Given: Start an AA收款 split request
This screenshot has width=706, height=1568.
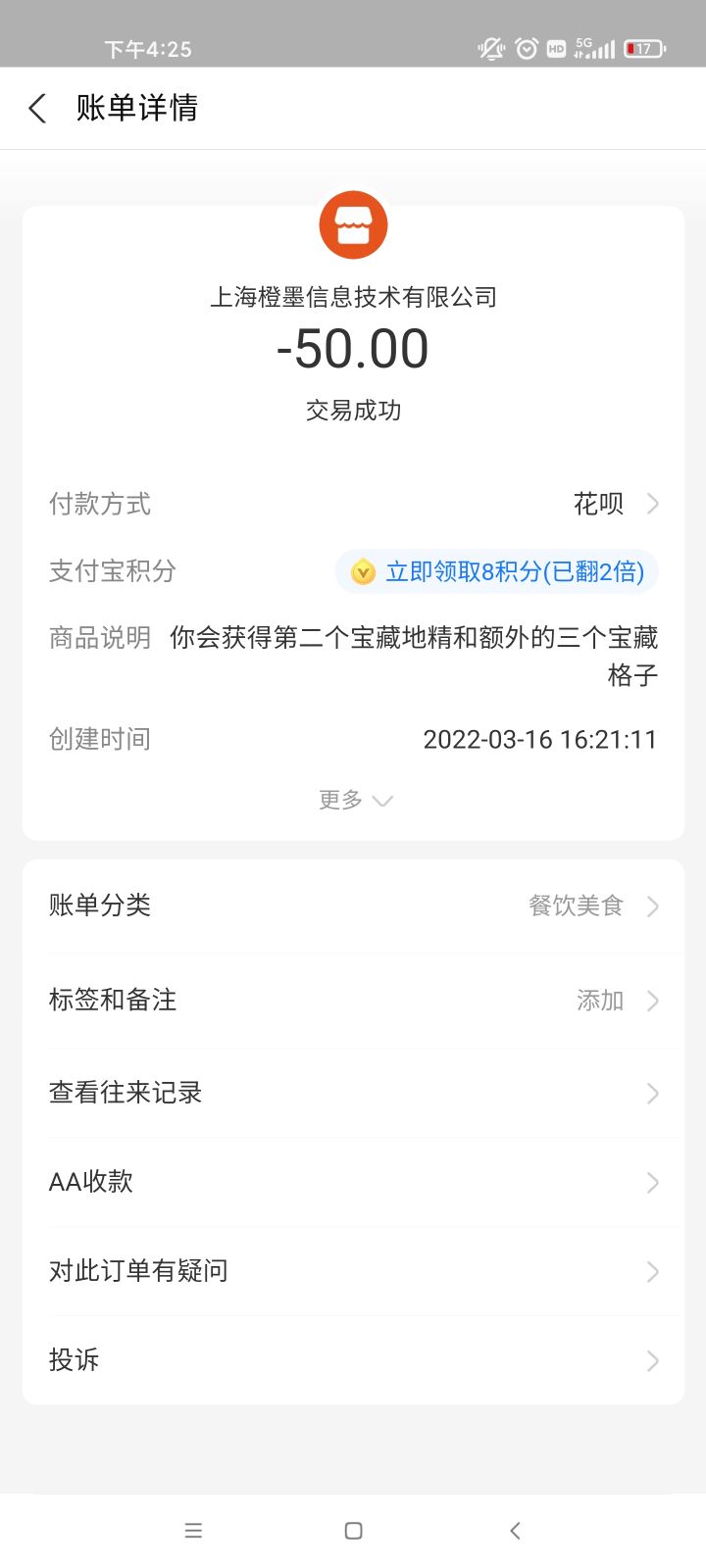Looking at the screenshot, I should (x=353, y=1182).
